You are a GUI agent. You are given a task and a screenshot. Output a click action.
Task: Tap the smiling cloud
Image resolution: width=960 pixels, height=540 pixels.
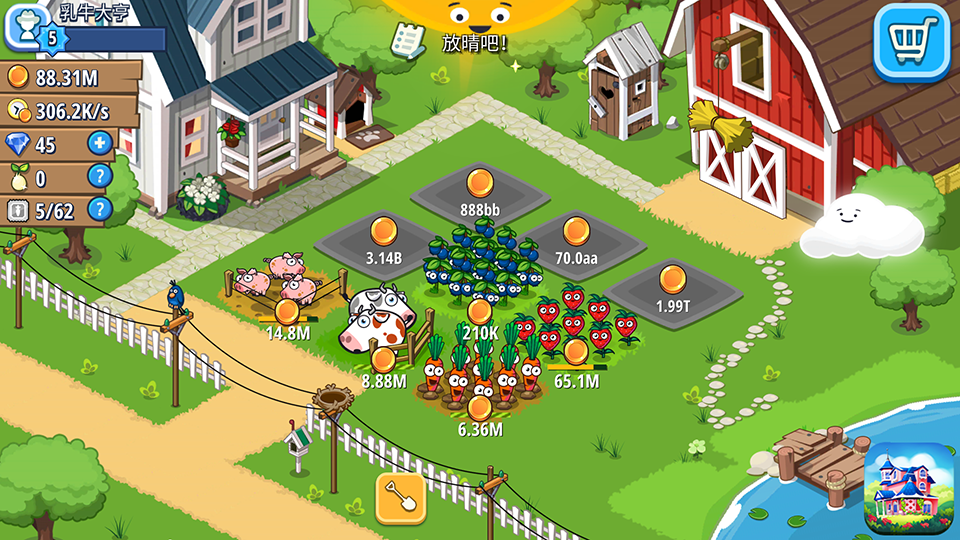pyautogui.click(x=860, y=226)
